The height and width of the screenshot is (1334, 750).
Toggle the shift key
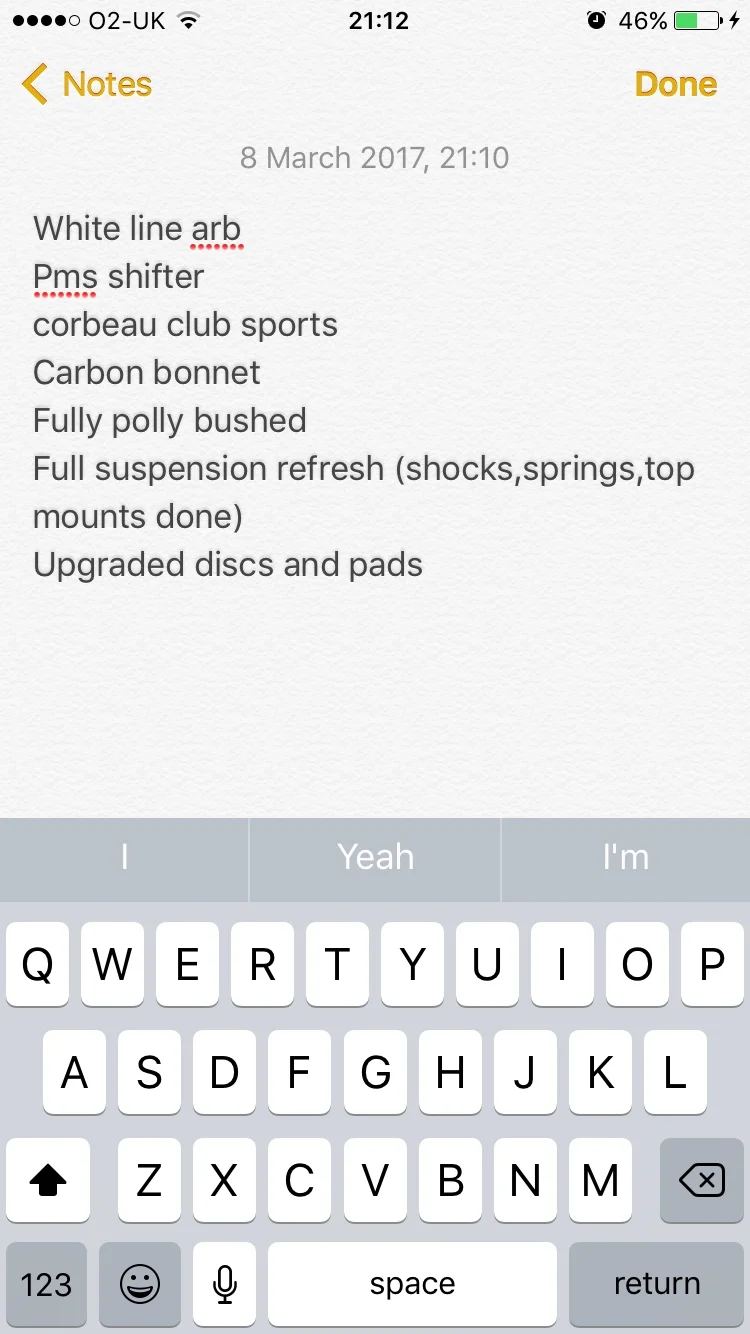point(48,1181)
